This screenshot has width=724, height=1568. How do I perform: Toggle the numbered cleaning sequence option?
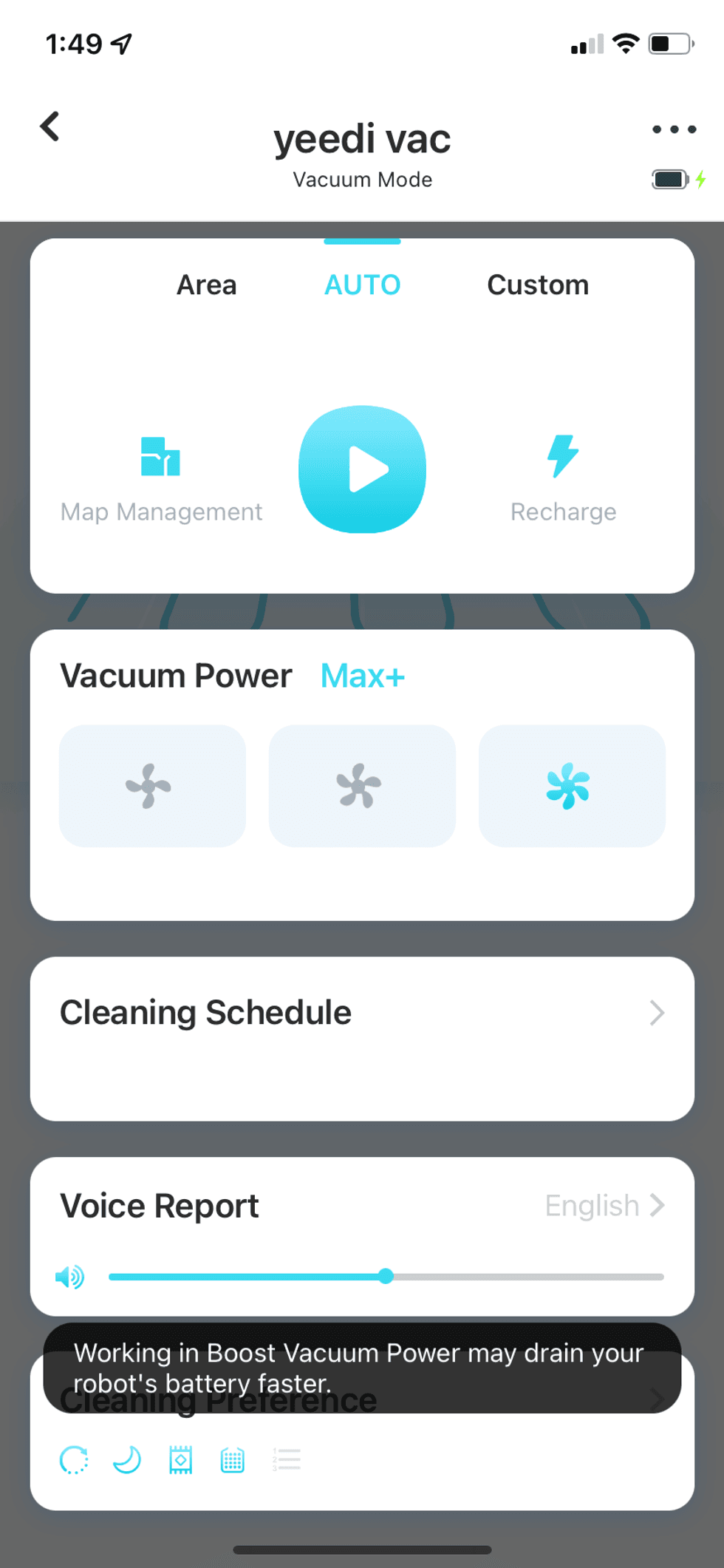(287, 1459)
